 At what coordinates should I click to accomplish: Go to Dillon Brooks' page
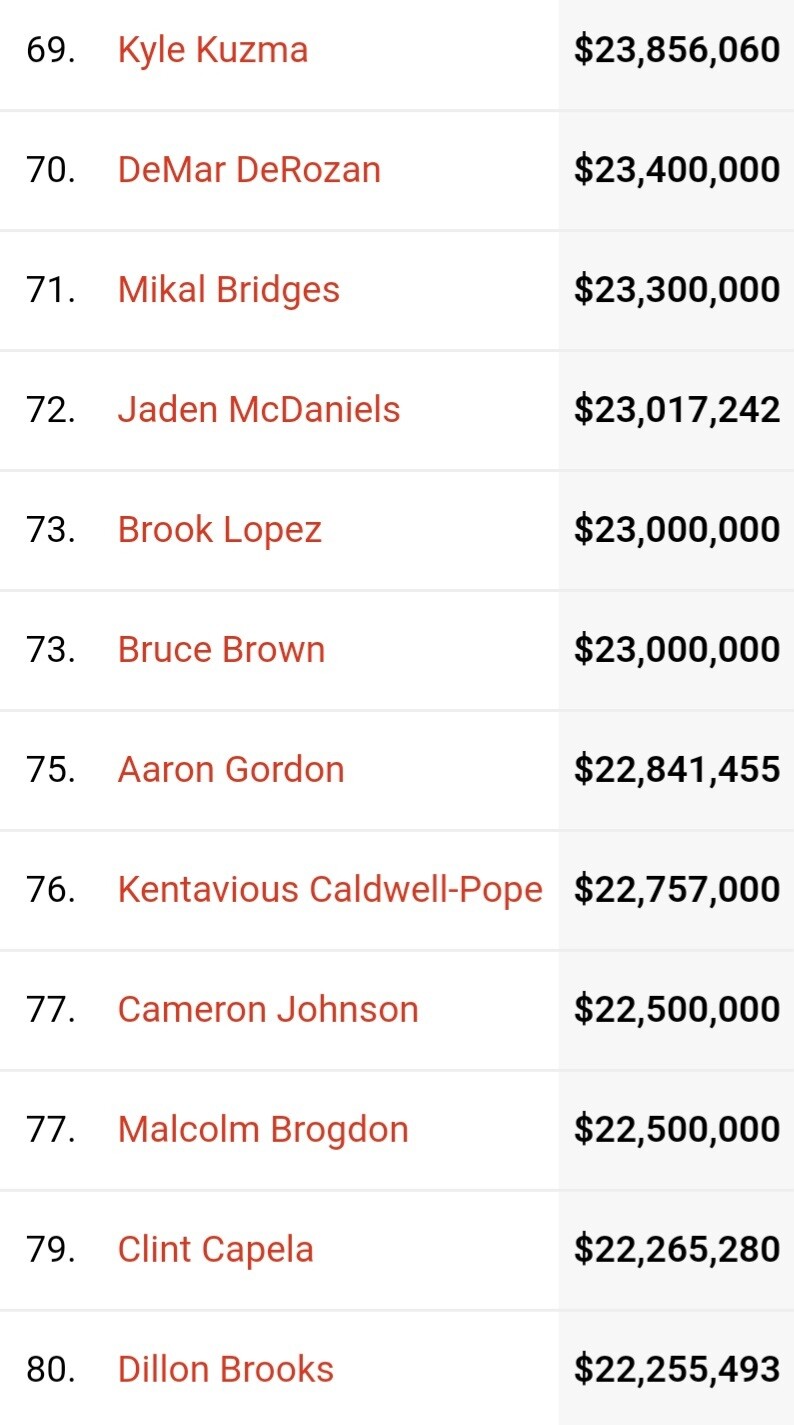[x=226, y=1370]
